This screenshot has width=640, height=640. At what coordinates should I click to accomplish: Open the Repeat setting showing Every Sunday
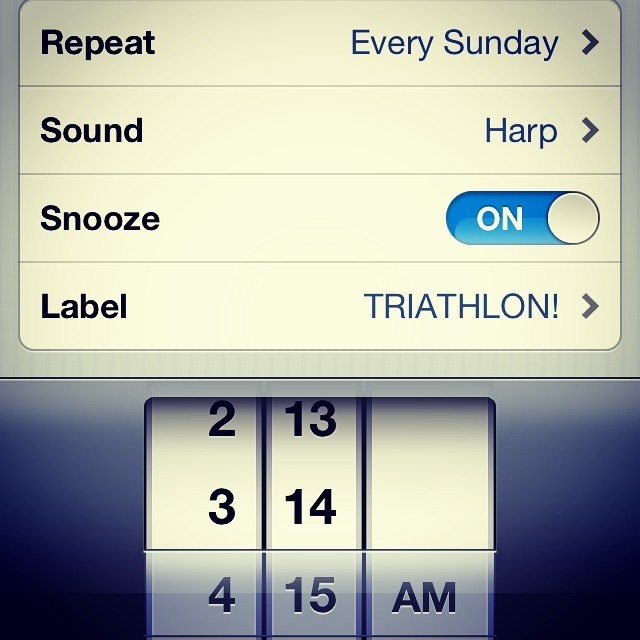tap(320, 44)
